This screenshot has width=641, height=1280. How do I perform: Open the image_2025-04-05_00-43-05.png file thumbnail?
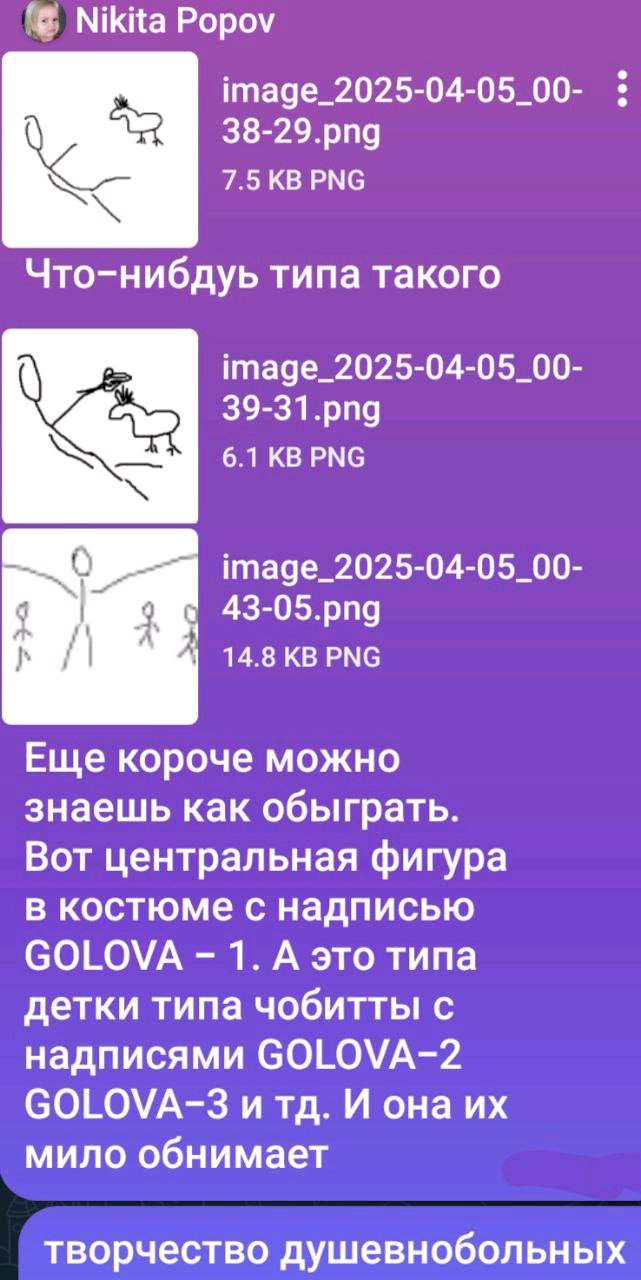pyautogui.click(x=100, y=626)
